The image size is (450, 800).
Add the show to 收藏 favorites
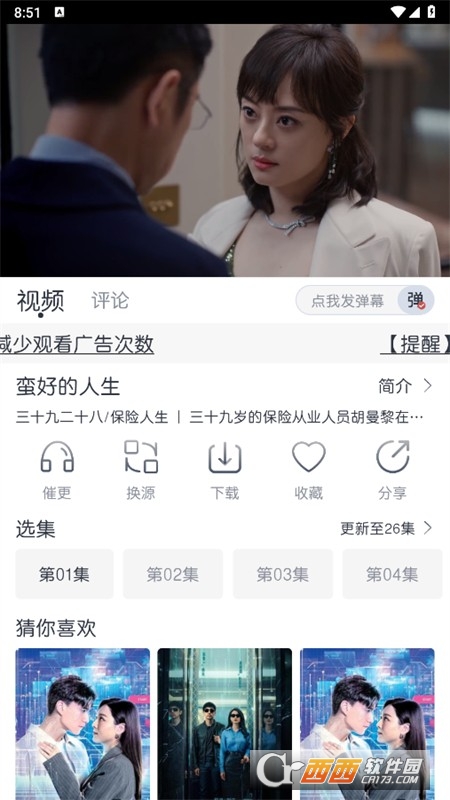(309, 470)
